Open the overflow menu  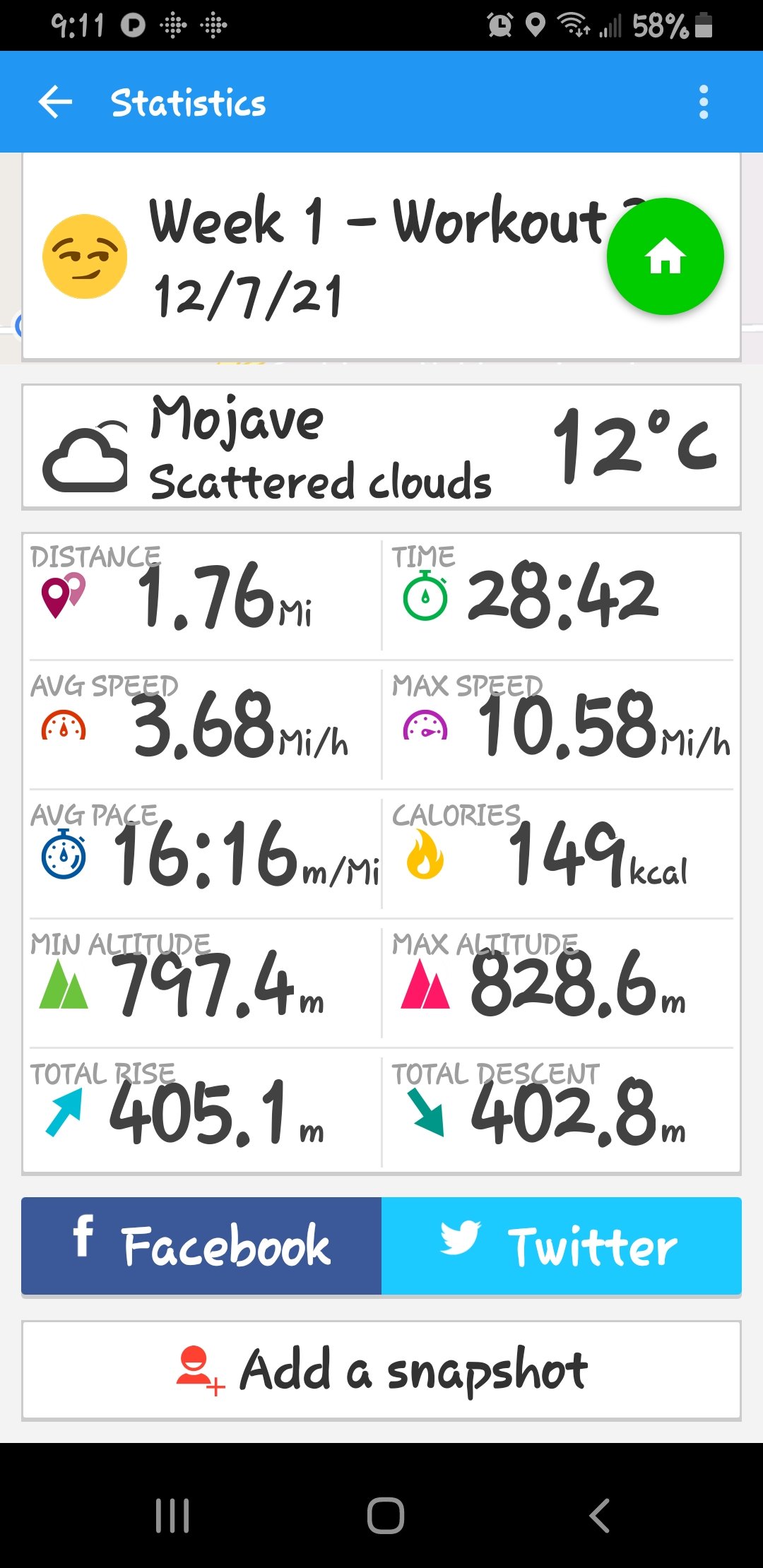coord(703,102)
